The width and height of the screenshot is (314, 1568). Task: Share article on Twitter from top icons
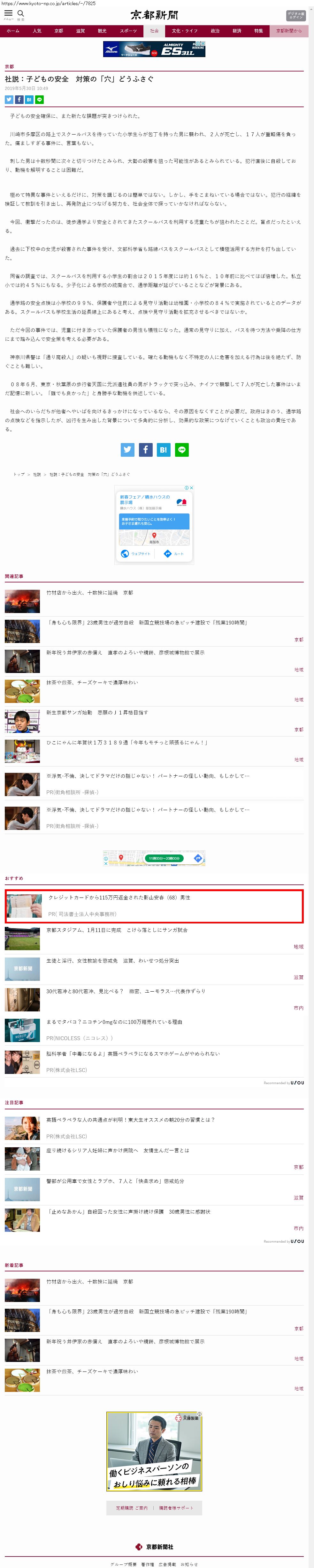coord(9,99)
